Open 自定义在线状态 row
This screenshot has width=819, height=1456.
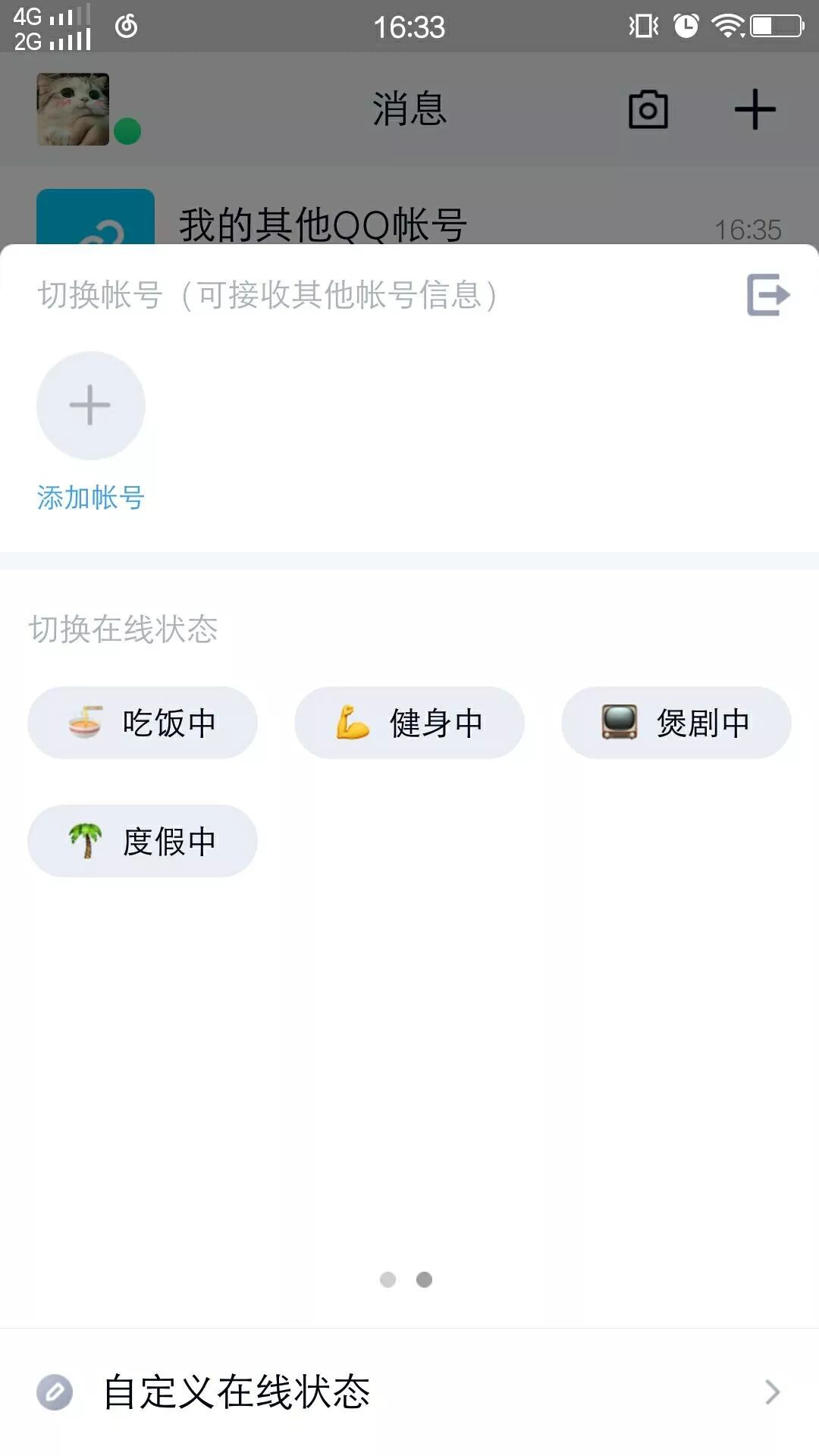409,1392
